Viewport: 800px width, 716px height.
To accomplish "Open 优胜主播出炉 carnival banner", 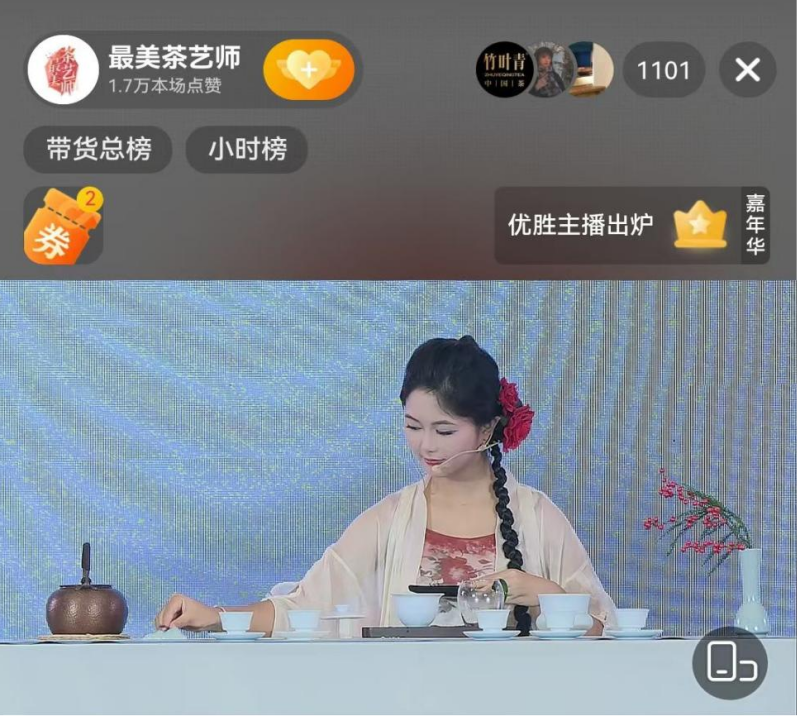I will point(618,225).
